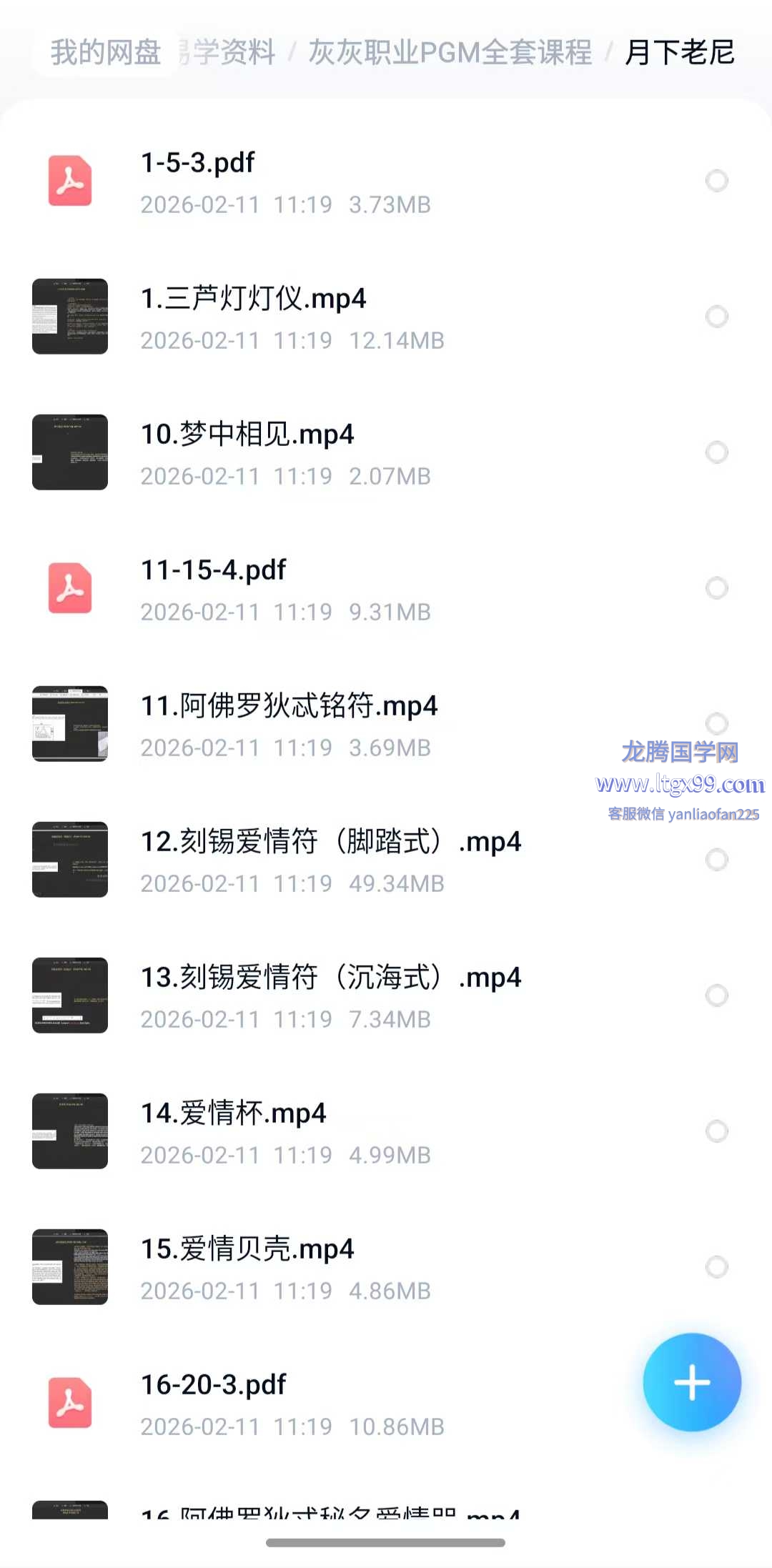This screenshot has height=1568, width=772.
Task: Select the checkbox for 13.刻锡爱情符（沉海式）.mp4
Action: click(x=716, y=996)
